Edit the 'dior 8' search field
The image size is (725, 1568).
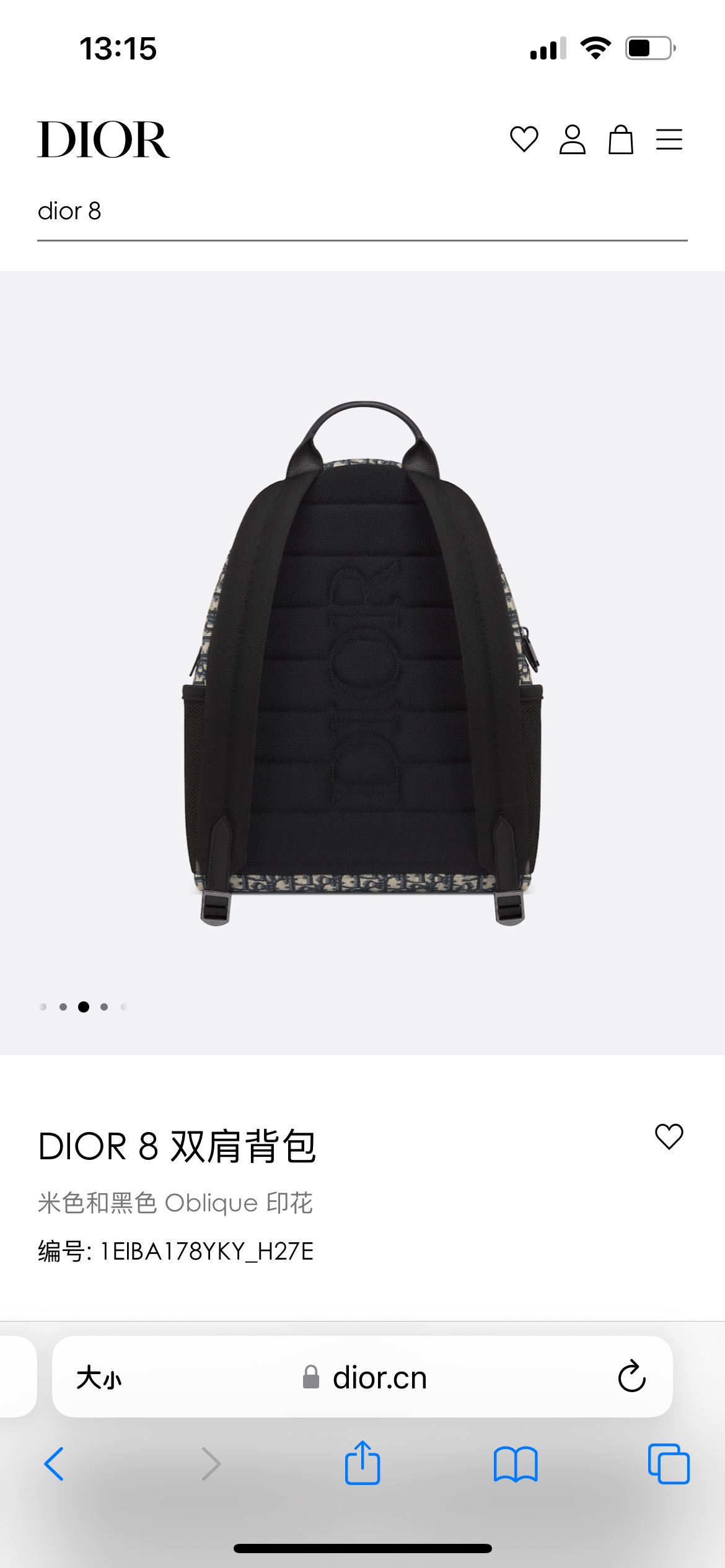click(x=362, y=212)
